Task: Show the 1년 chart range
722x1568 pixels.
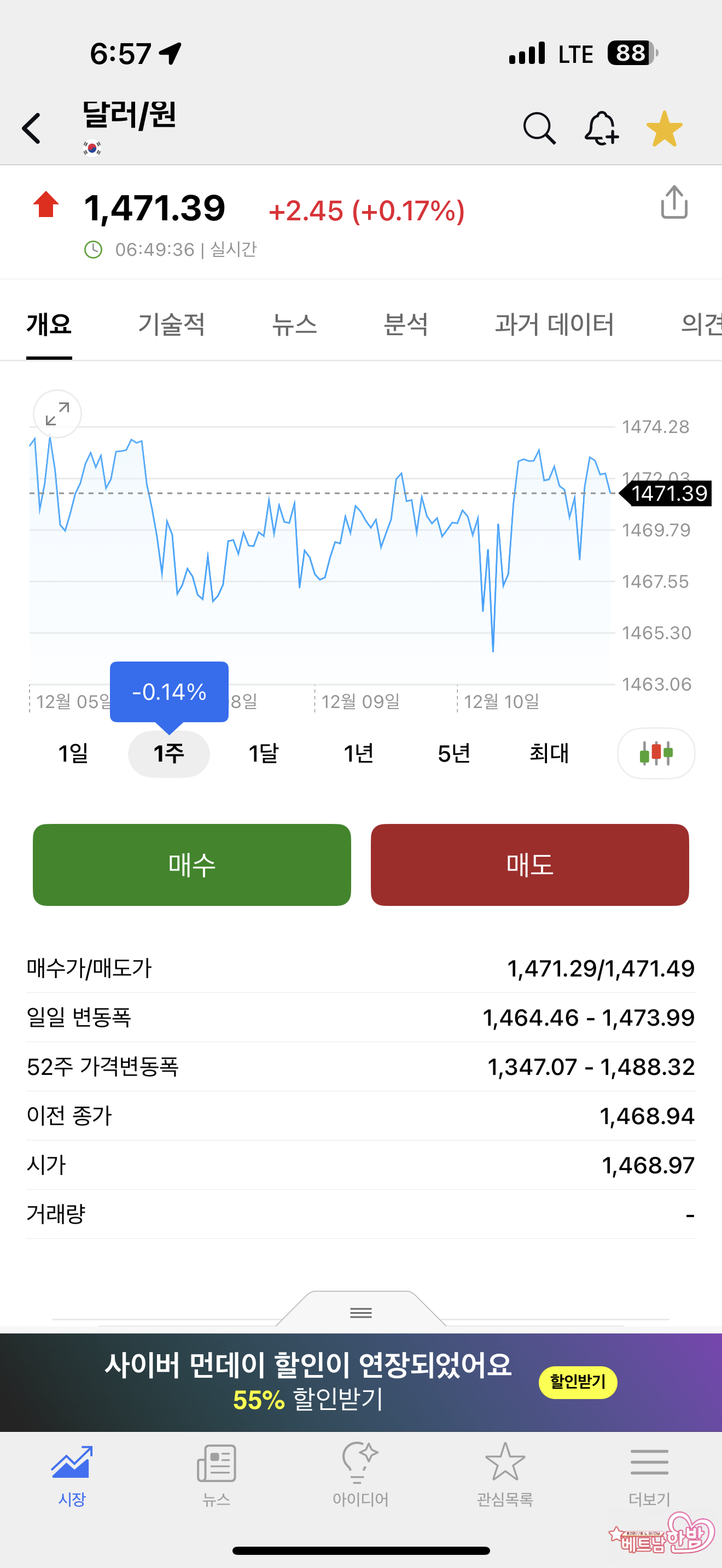Action: pos(359,753)
